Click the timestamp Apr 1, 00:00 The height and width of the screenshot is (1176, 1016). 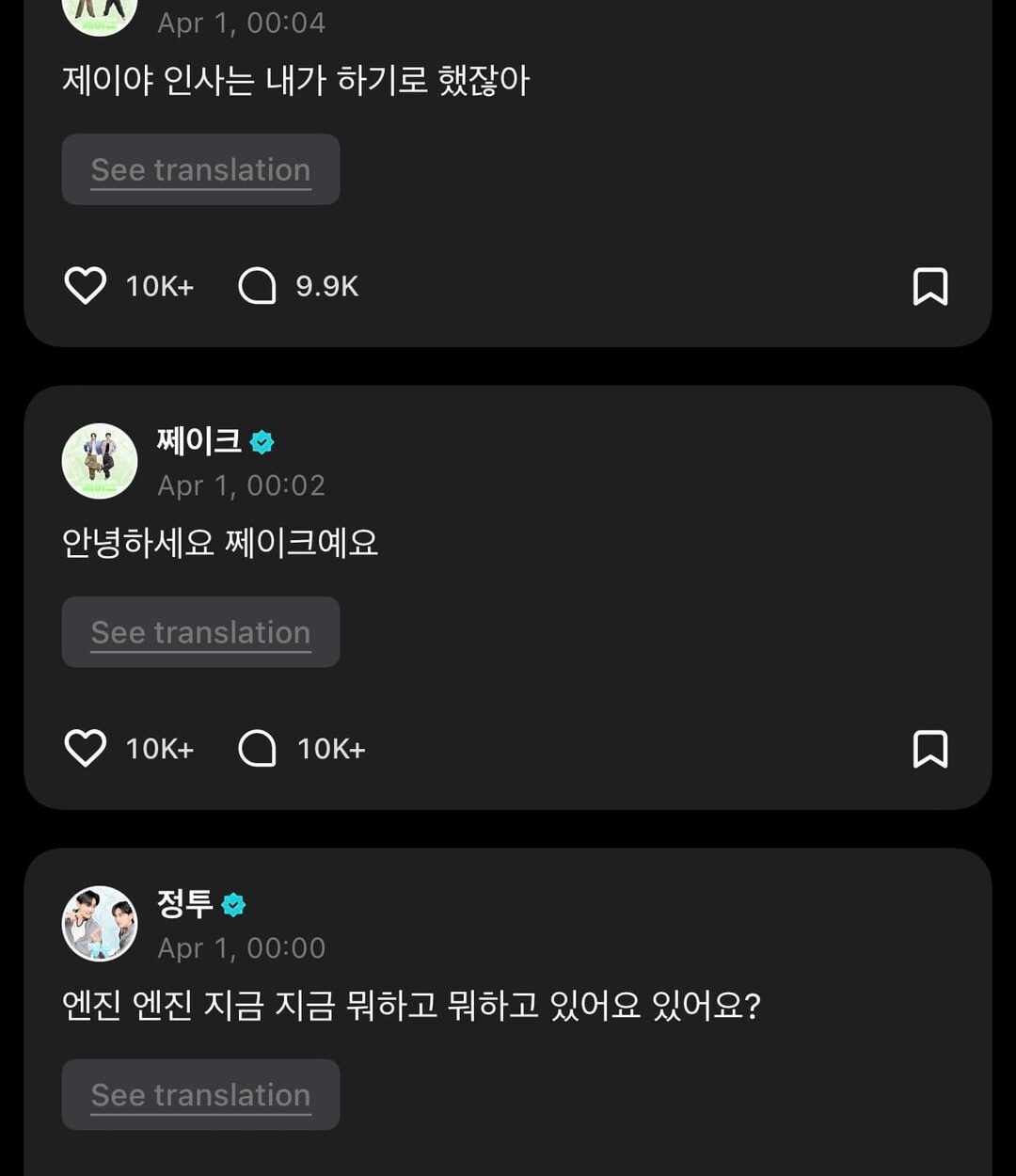240,948
